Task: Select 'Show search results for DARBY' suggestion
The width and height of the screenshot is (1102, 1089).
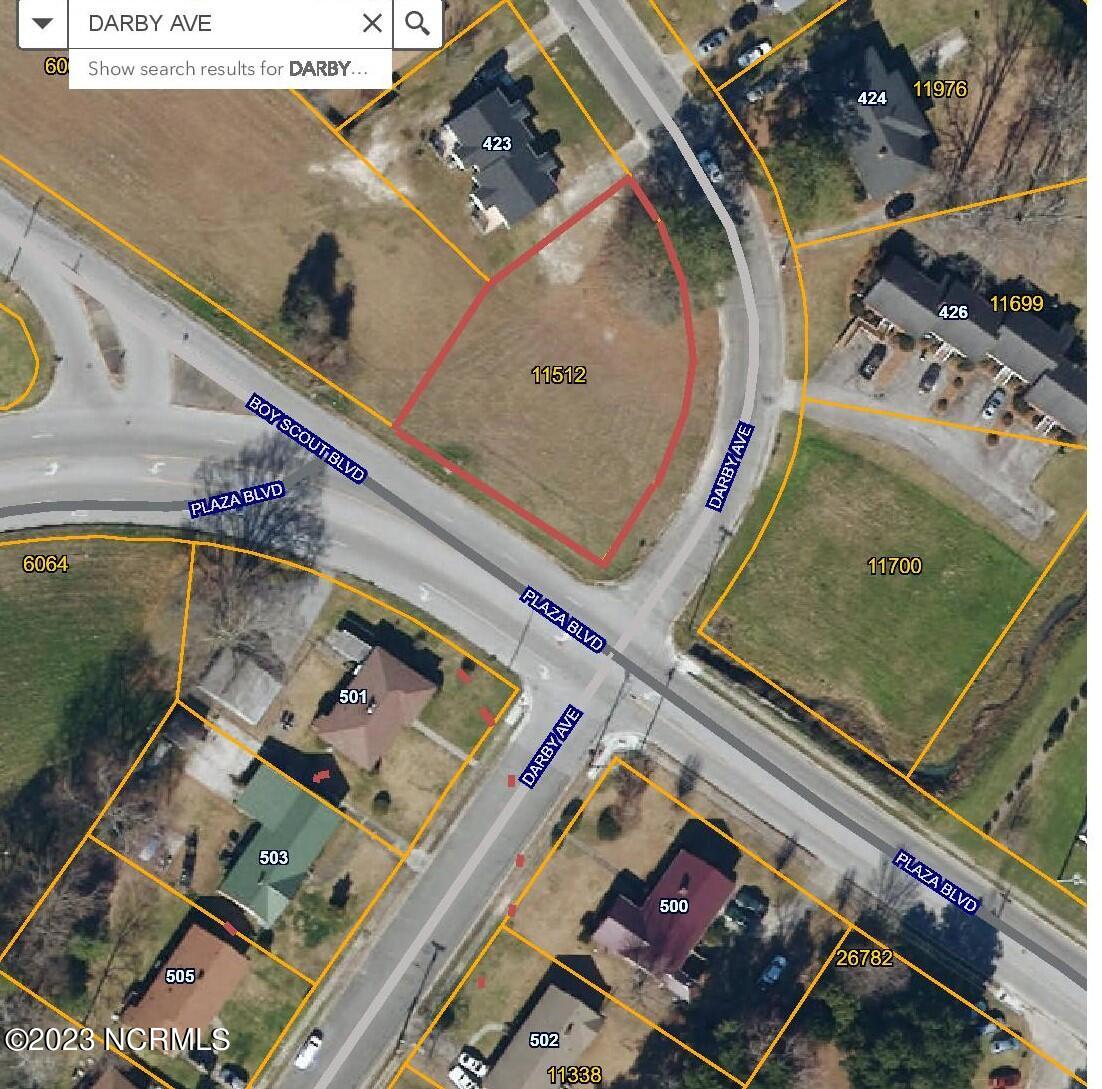Action: tap(228, 69)
